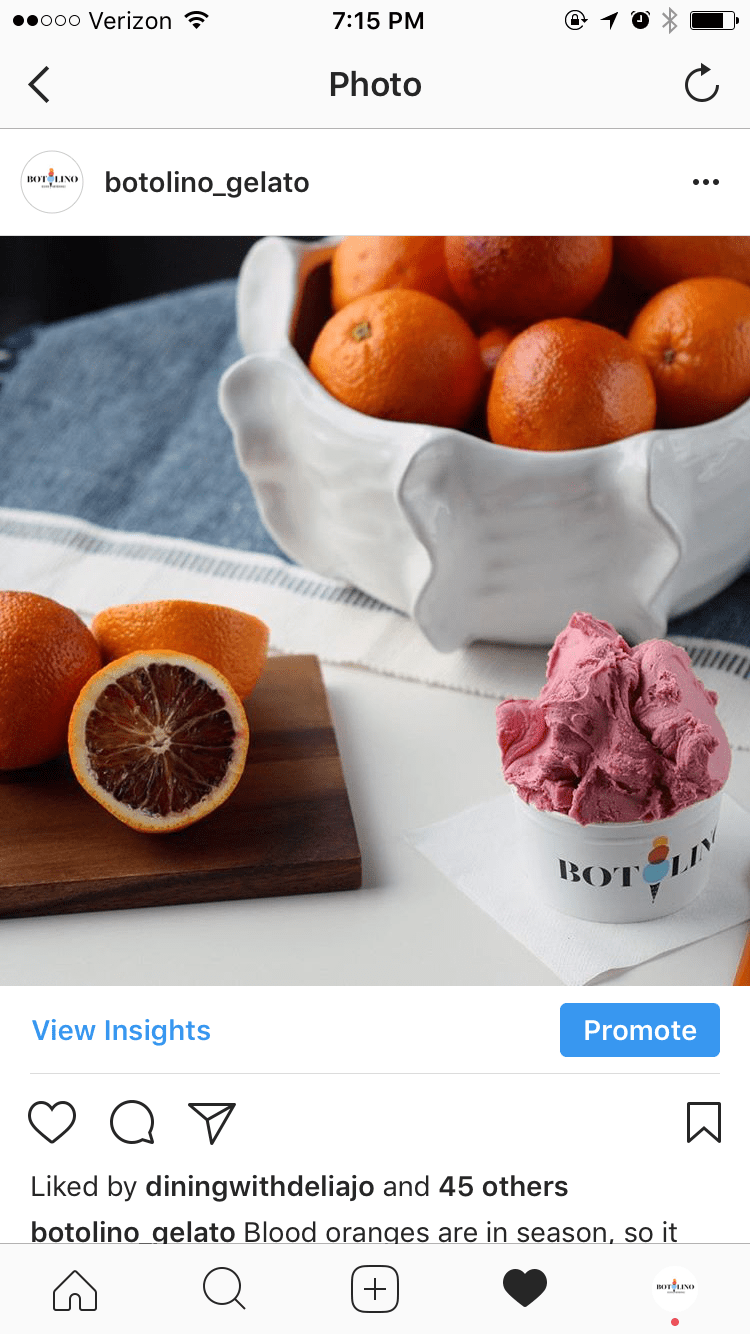Refresh the photo page

click(x=702, y=84)
